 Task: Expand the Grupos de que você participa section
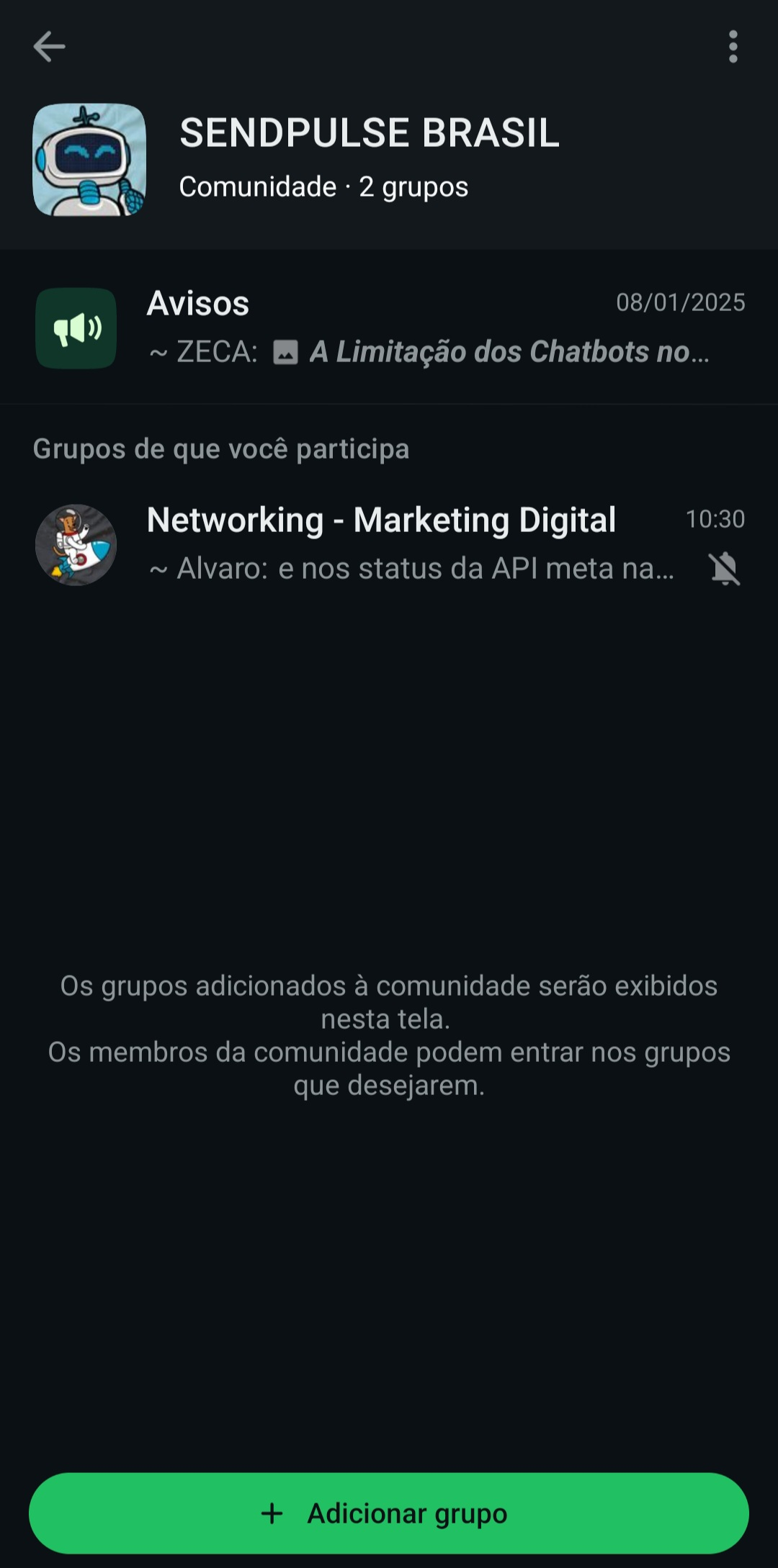221,448
